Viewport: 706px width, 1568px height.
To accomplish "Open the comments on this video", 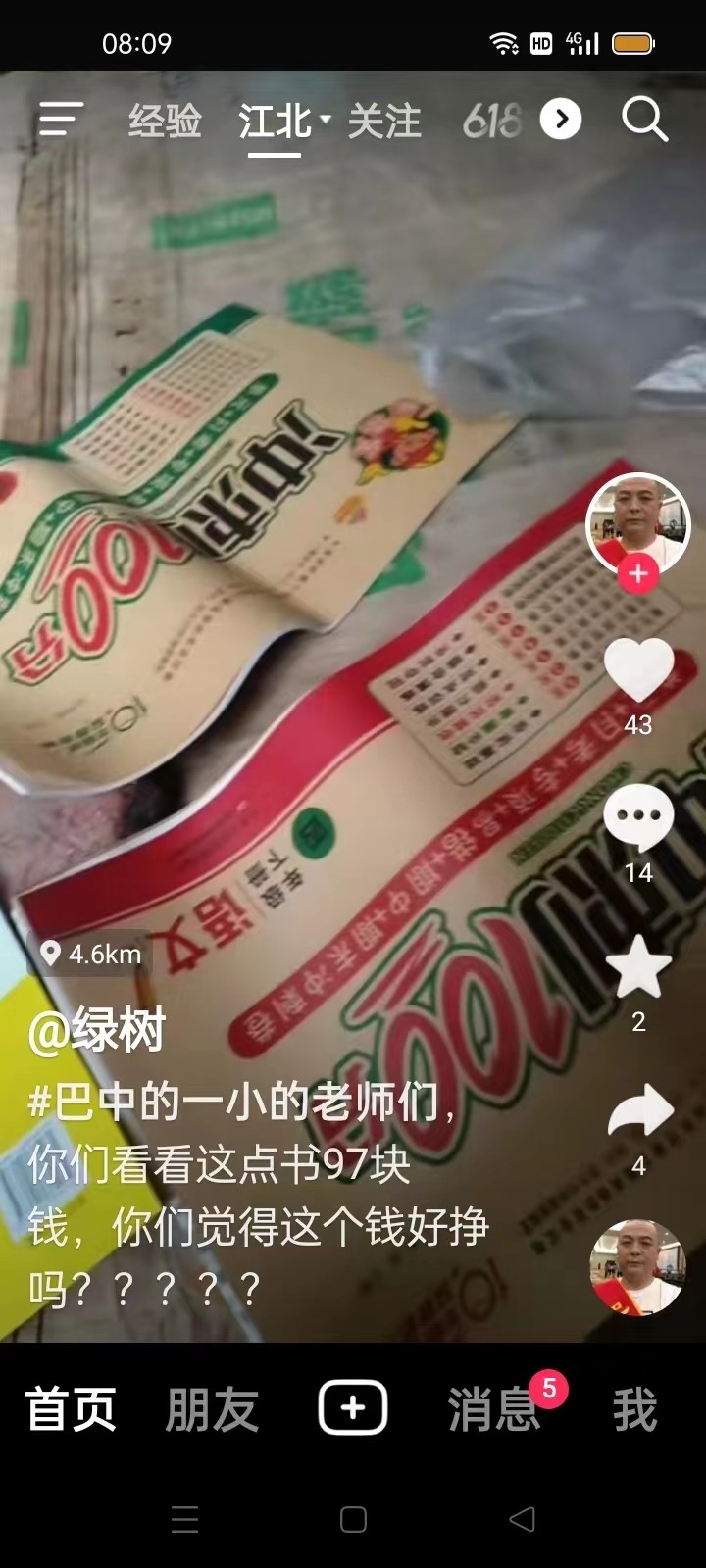I will pos(638,819).
